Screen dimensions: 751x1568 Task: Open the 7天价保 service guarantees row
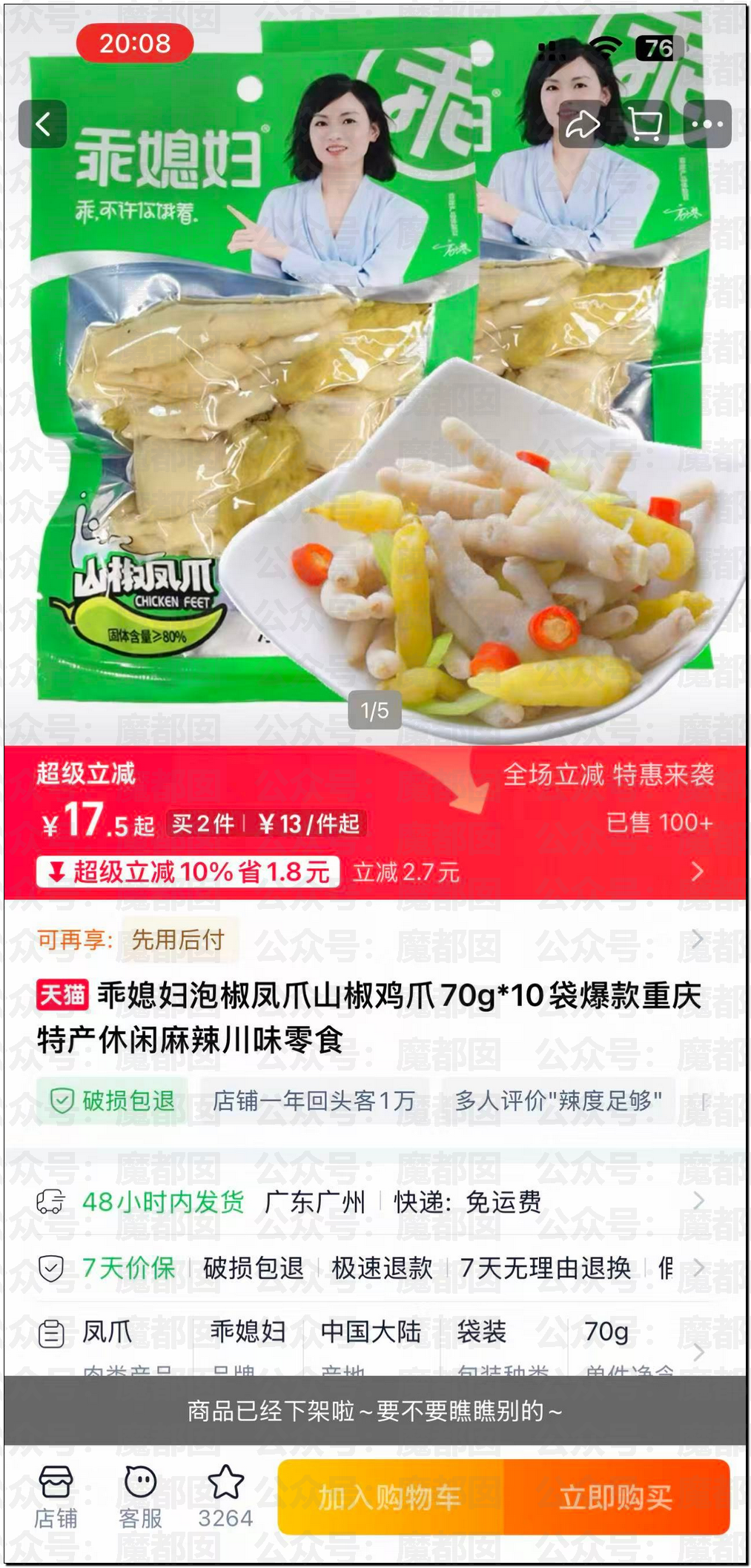point(698,1268)
